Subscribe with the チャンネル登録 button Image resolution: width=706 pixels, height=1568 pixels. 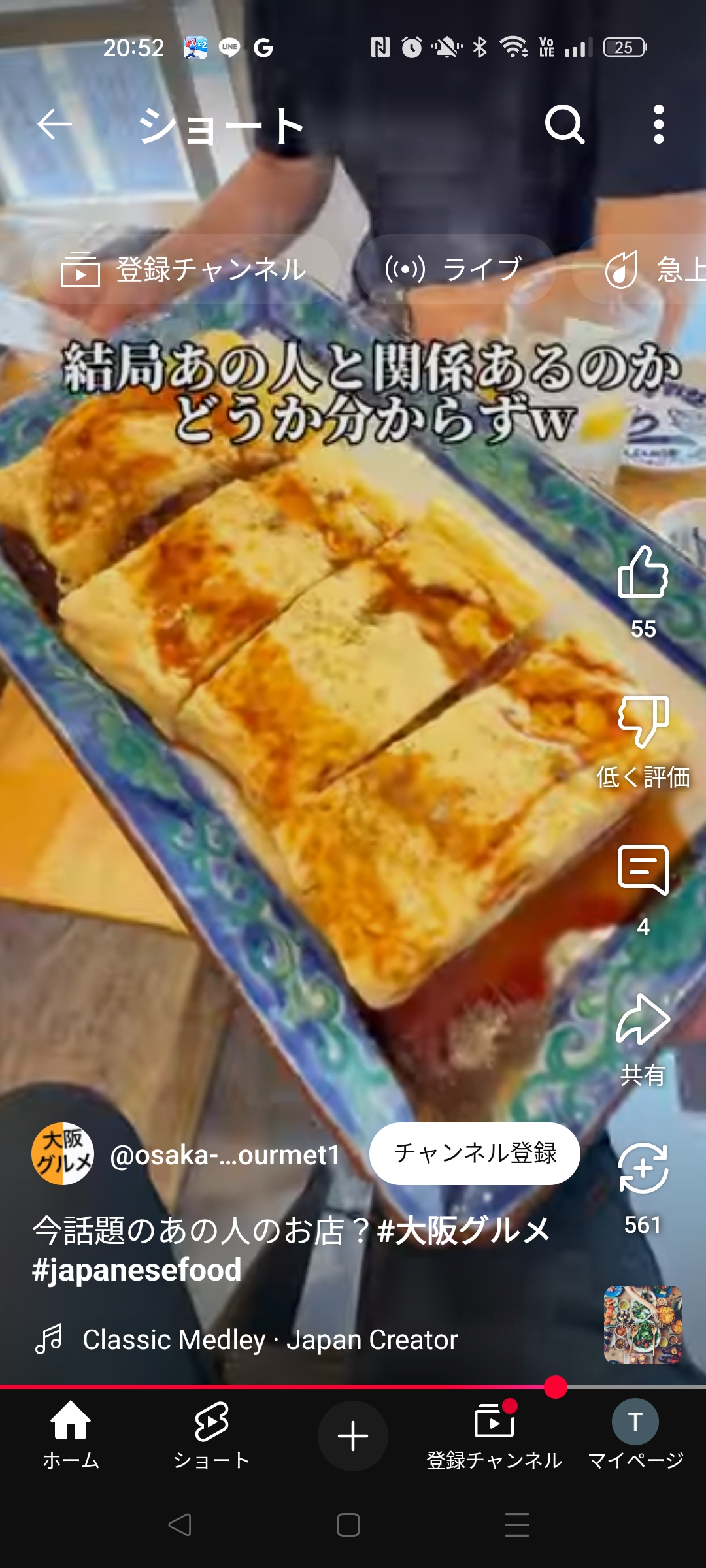(x=475, y=1154)
